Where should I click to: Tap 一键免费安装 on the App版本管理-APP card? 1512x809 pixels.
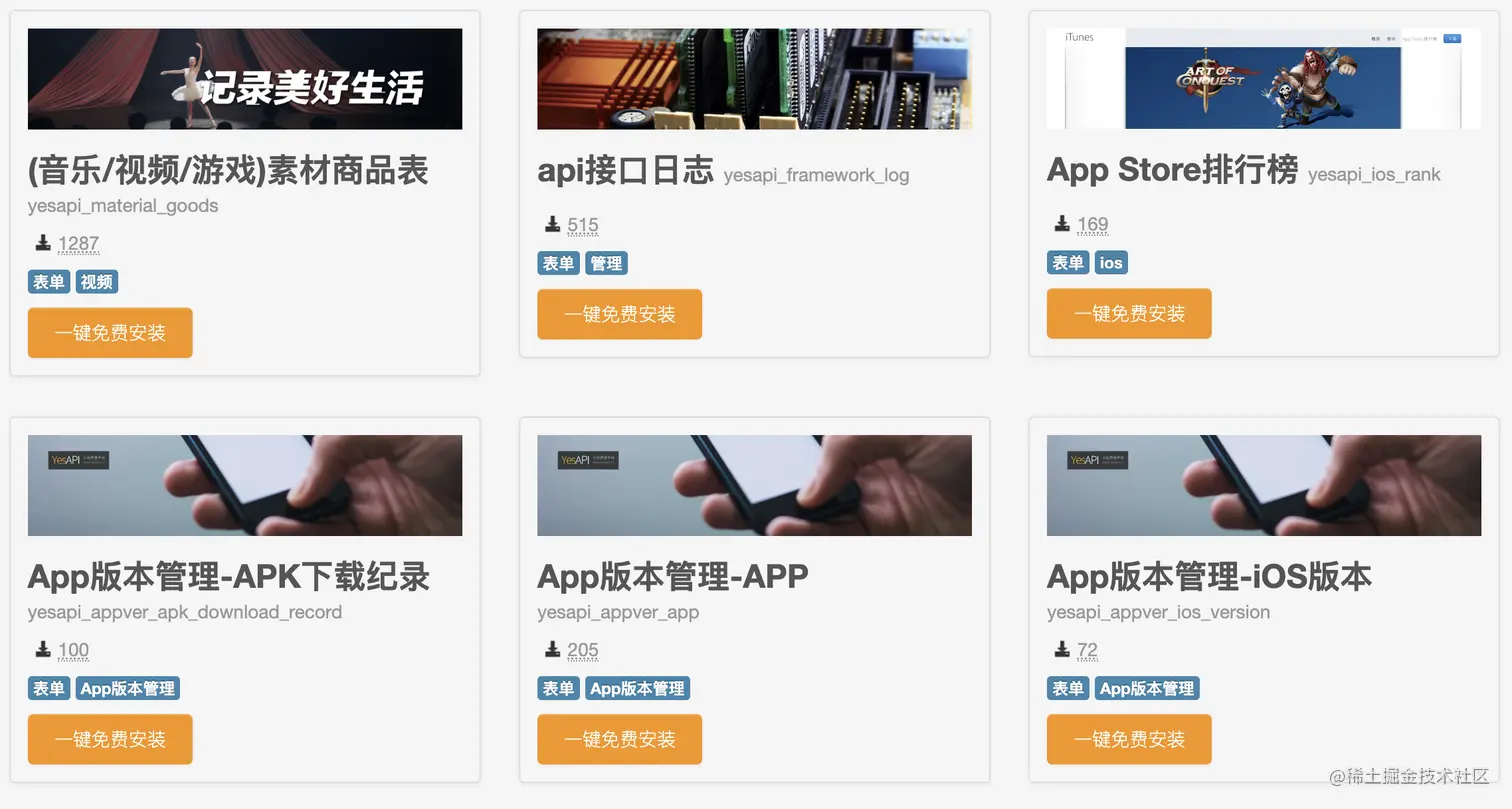[619, 739]
